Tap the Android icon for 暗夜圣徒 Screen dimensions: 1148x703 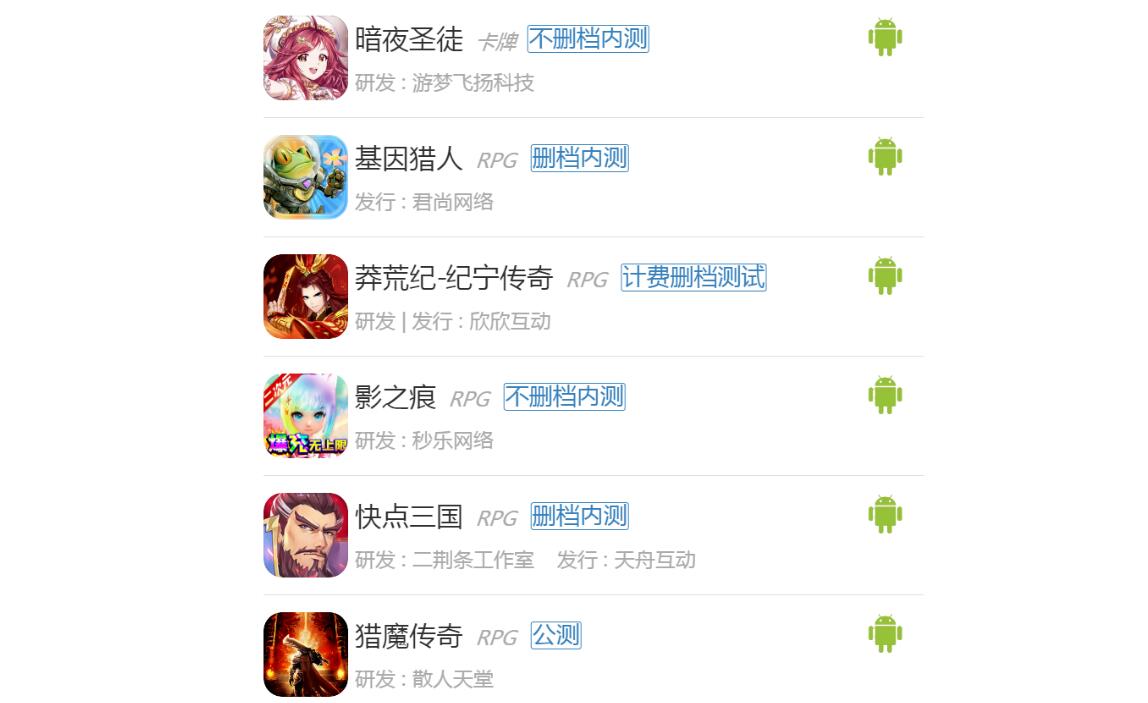[885, 37]
